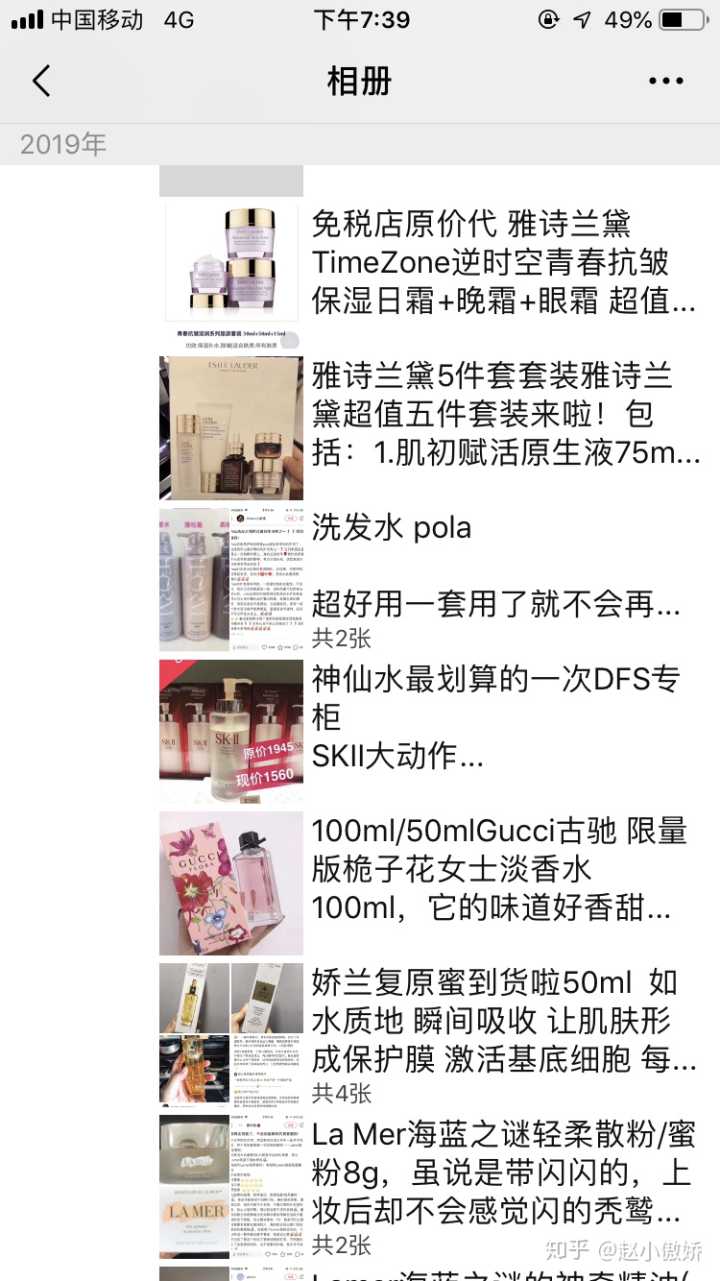View the SK-II bottle photo with prices
Viewport: 720px width, 1281px height.
pos(231,732)
